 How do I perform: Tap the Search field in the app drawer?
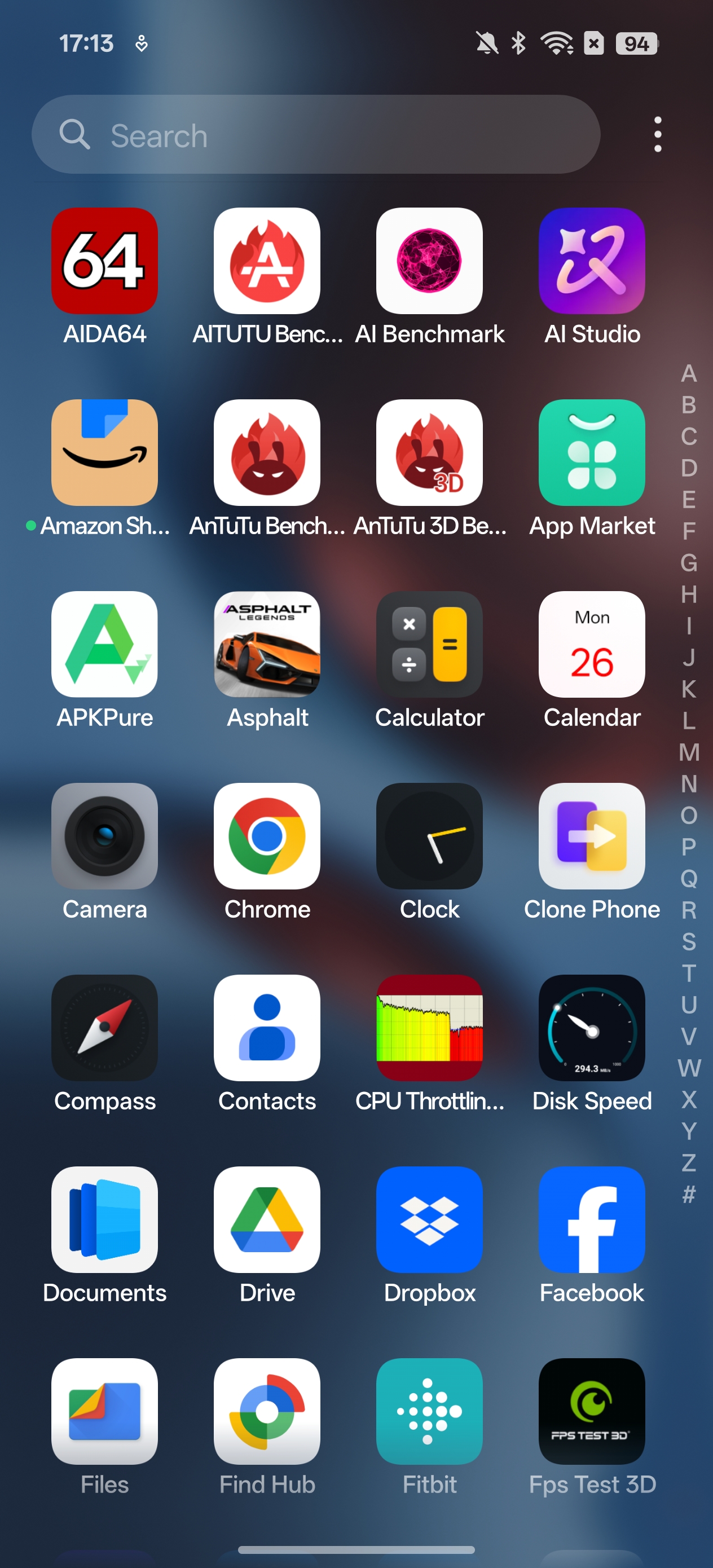[x=315, y=135]
